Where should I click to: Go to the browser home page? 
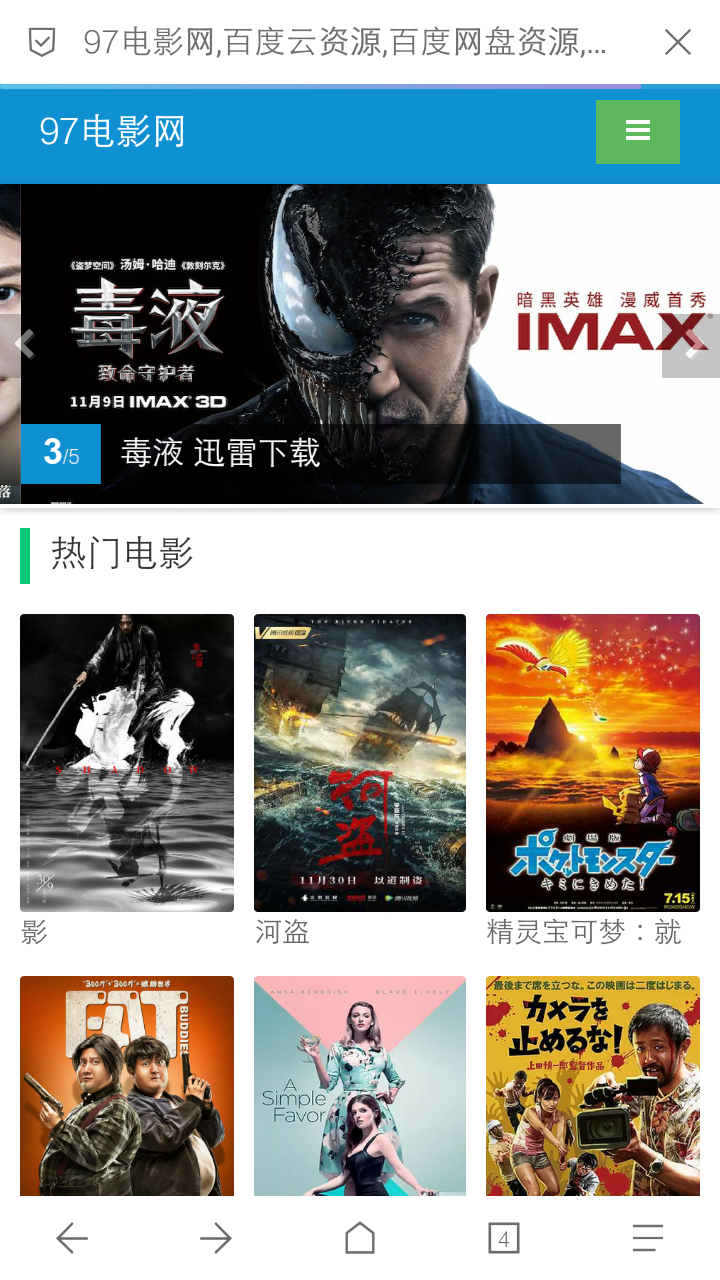[360, 1239]
